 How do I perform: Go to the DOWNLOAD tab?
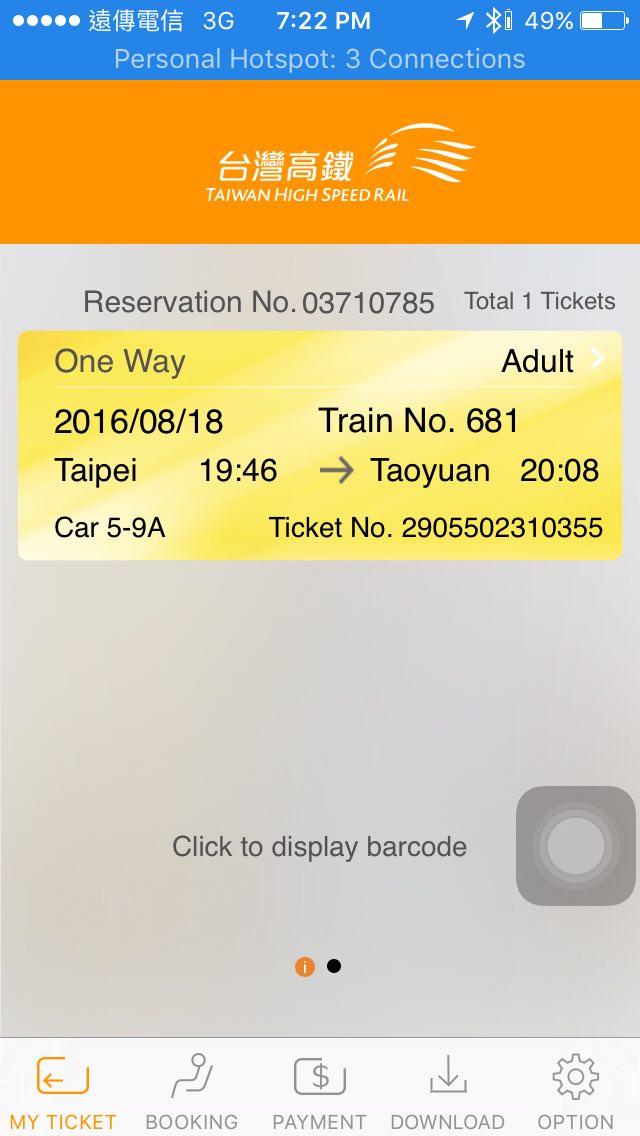tap(447, 1092)
